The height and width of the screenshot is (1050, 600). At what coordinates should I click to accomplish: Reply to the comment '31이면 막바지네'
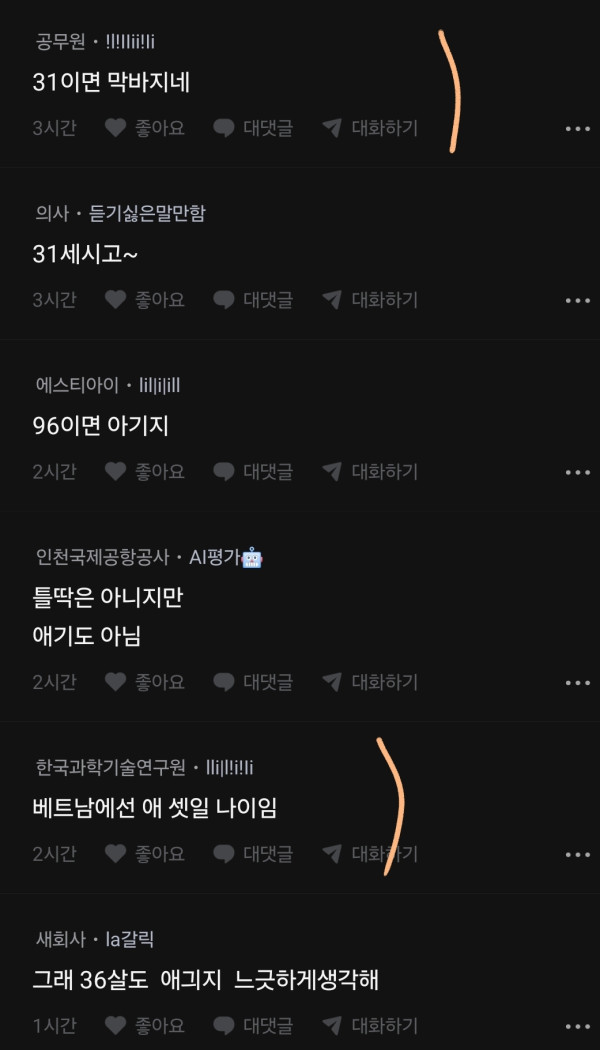(253, 128)
